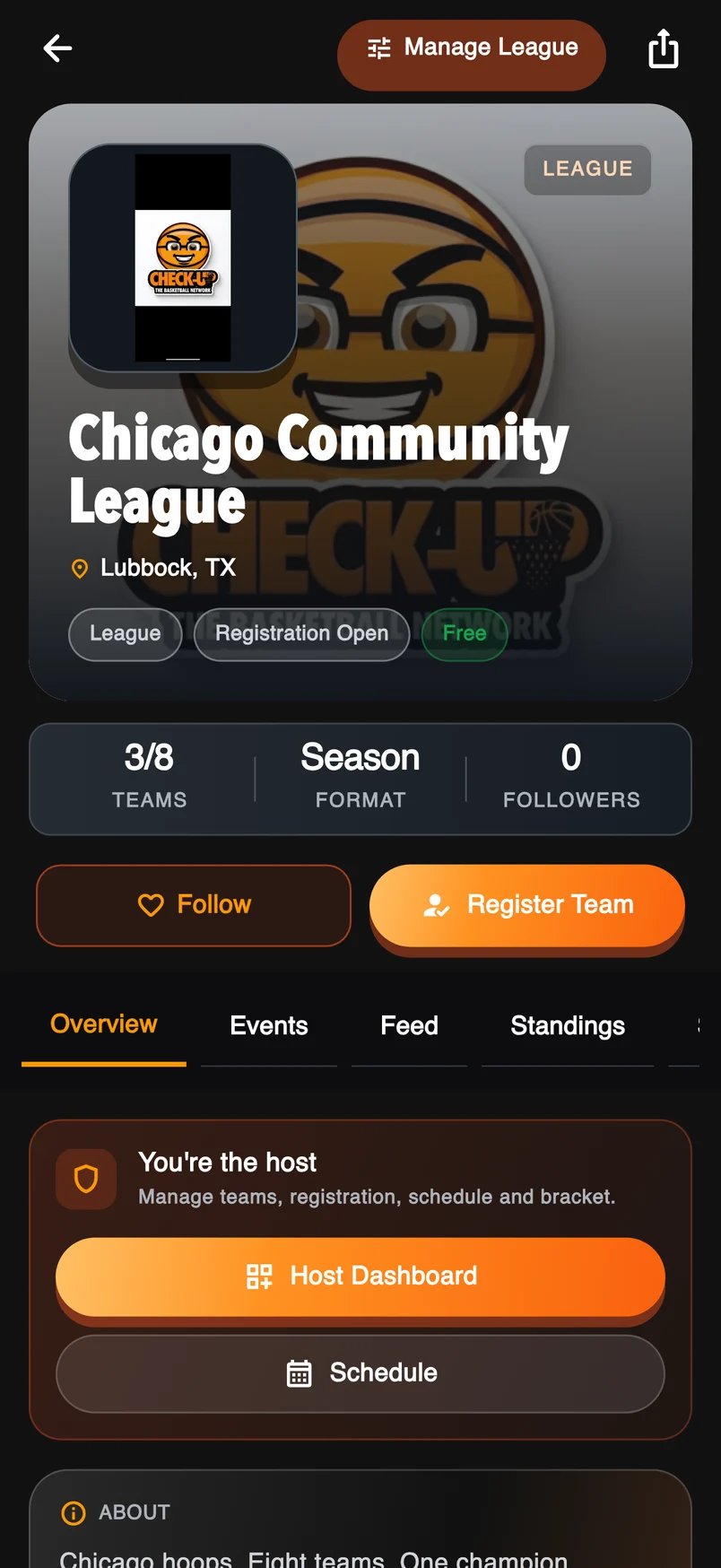The width and height of the screenshot is (721, 1568).
Task: Open the Host Dashboard
Action: click(360, 1276)
